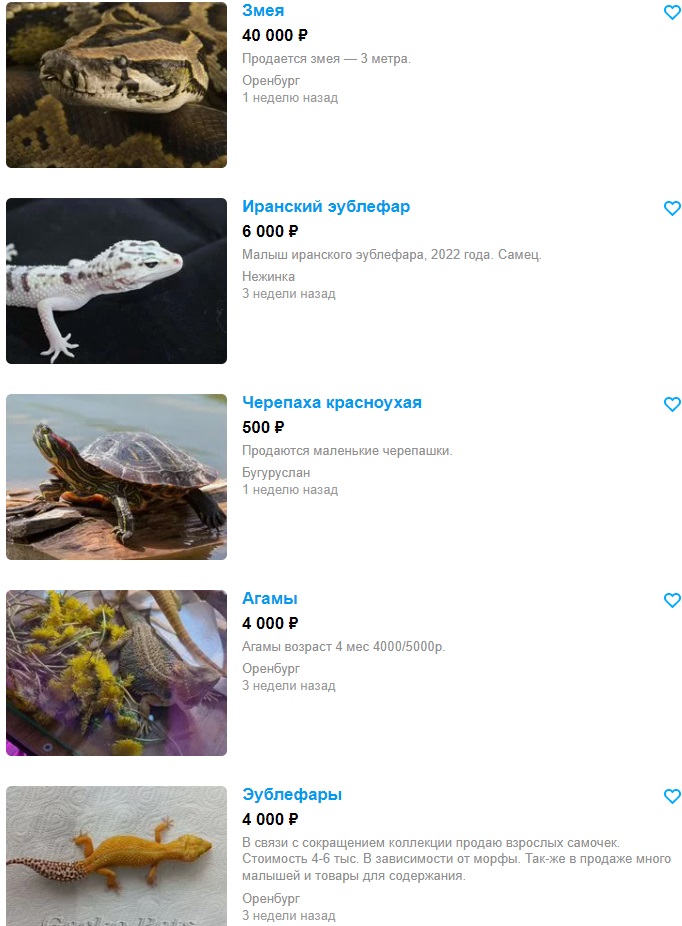Open the Черепаха красноухая title link
This screenshot has width=682, height=926.
(332, 403)
